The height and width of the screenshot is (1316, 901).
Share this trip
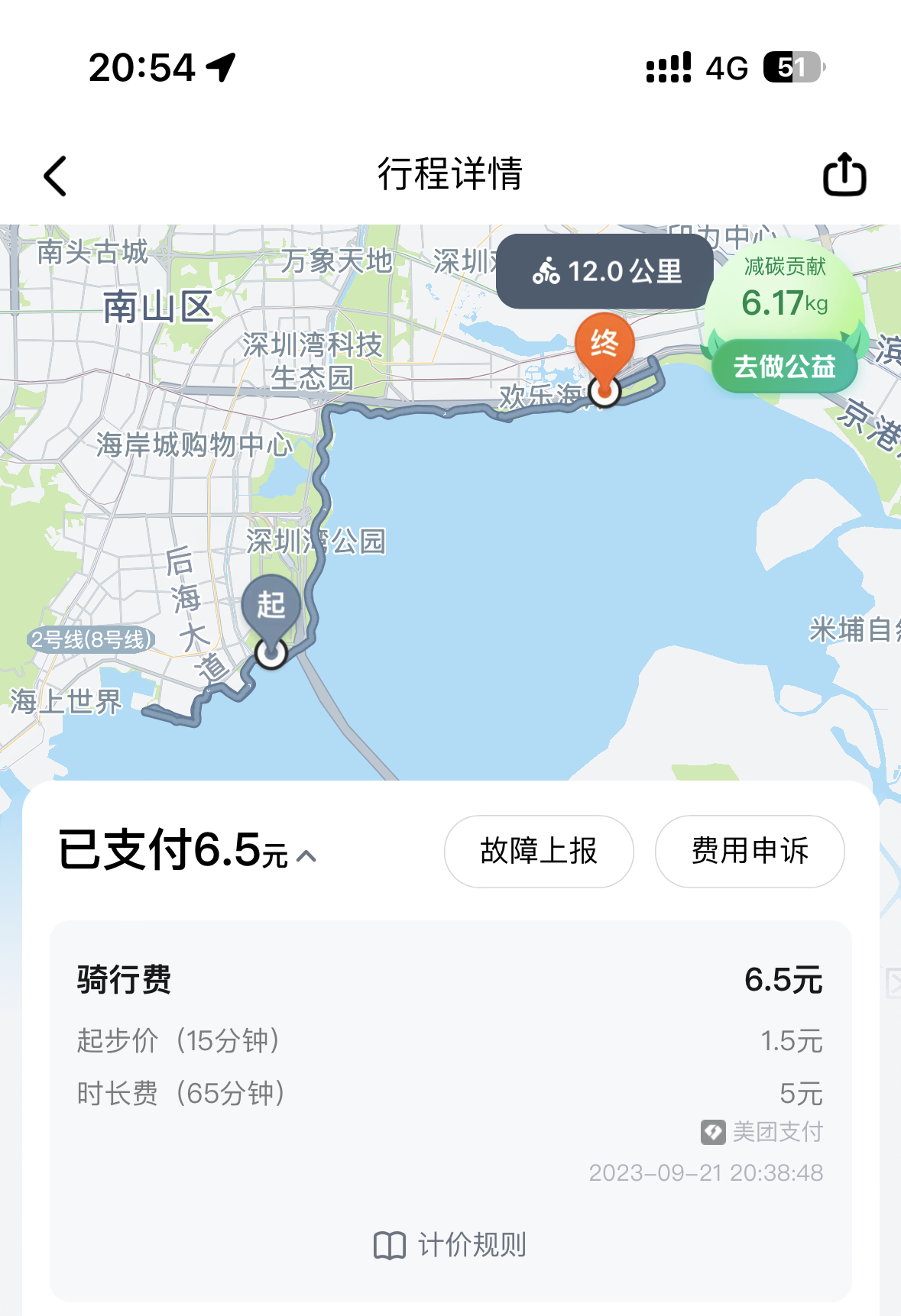point(844,175)
